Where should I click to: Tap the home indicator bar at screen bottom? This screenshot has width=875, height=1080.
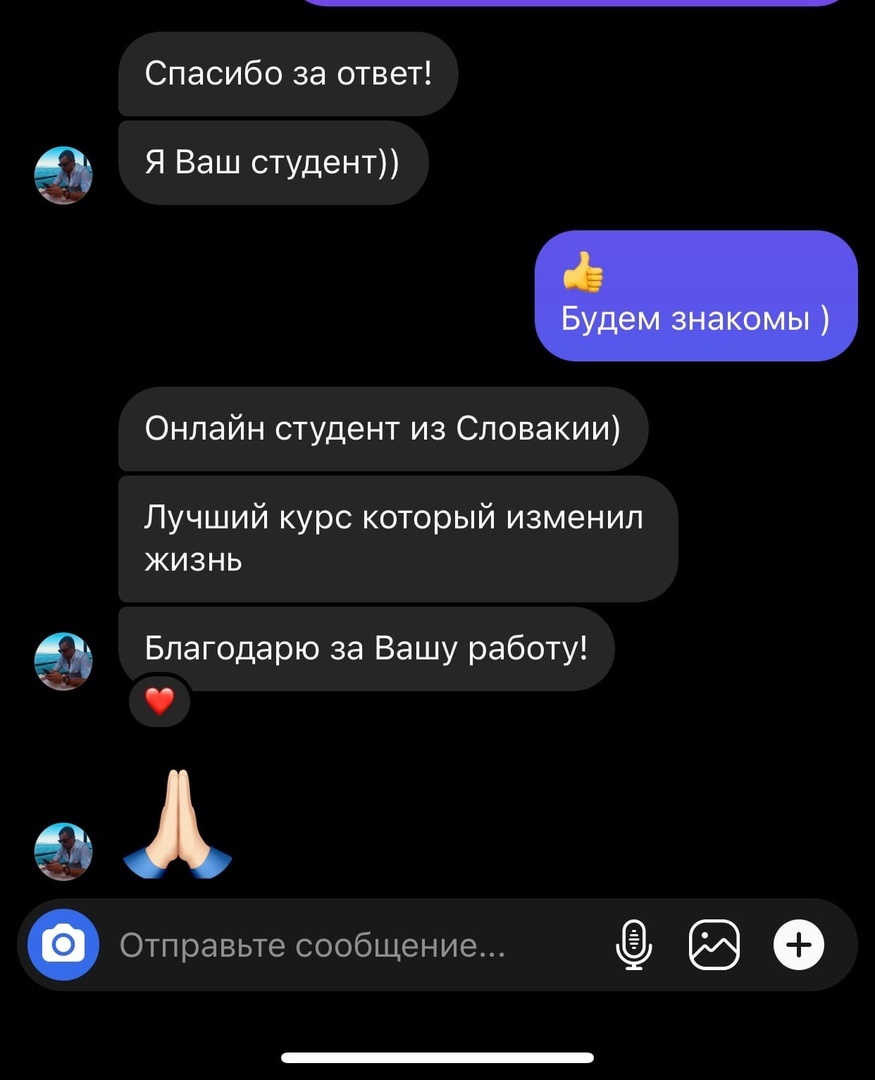(437, 1054)
